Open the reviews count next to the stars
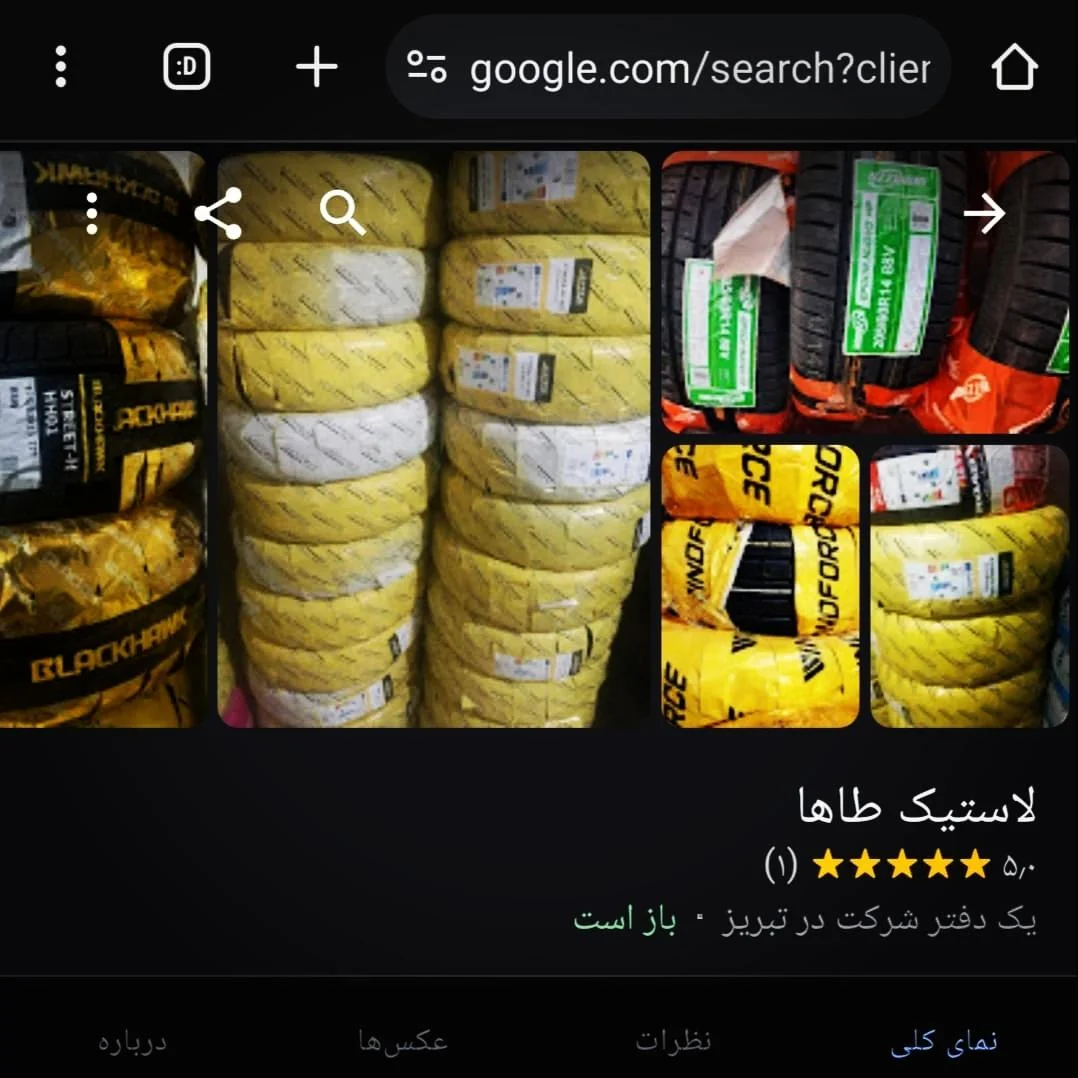1078x1078 pixels. point(781,865)
